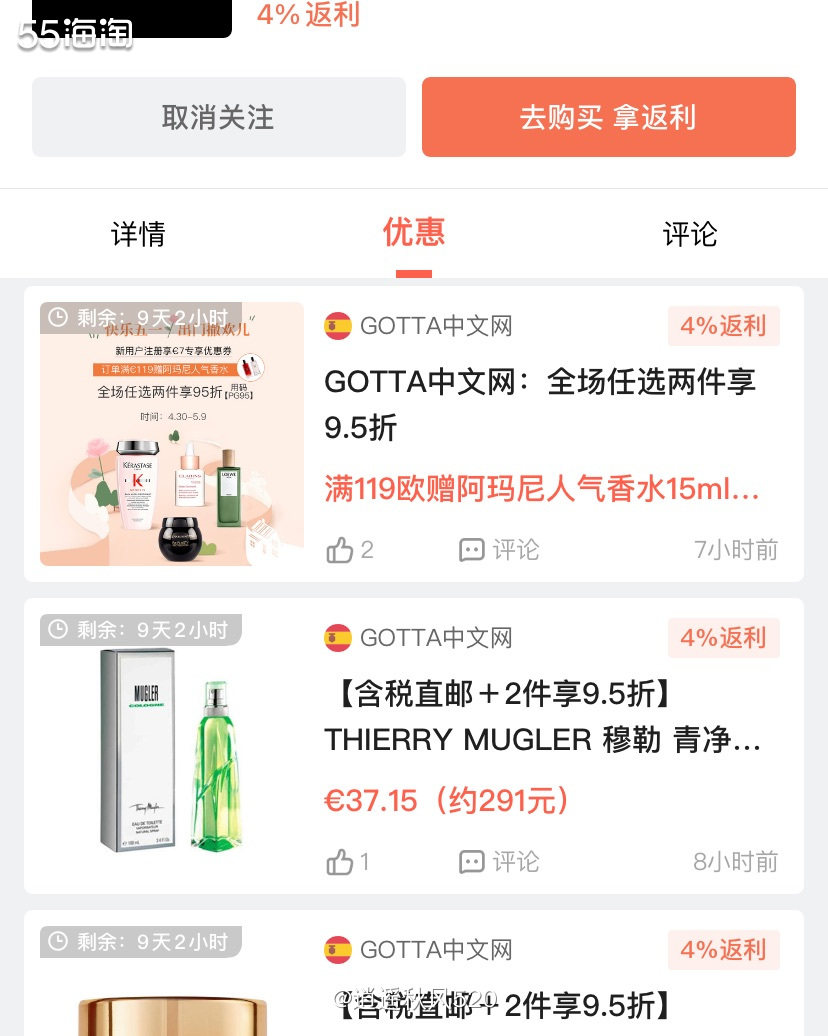Viewport: 828px width, 1036px height.
Task: Tap the 去购买 拿返利 button
Action: pos(608,117)
